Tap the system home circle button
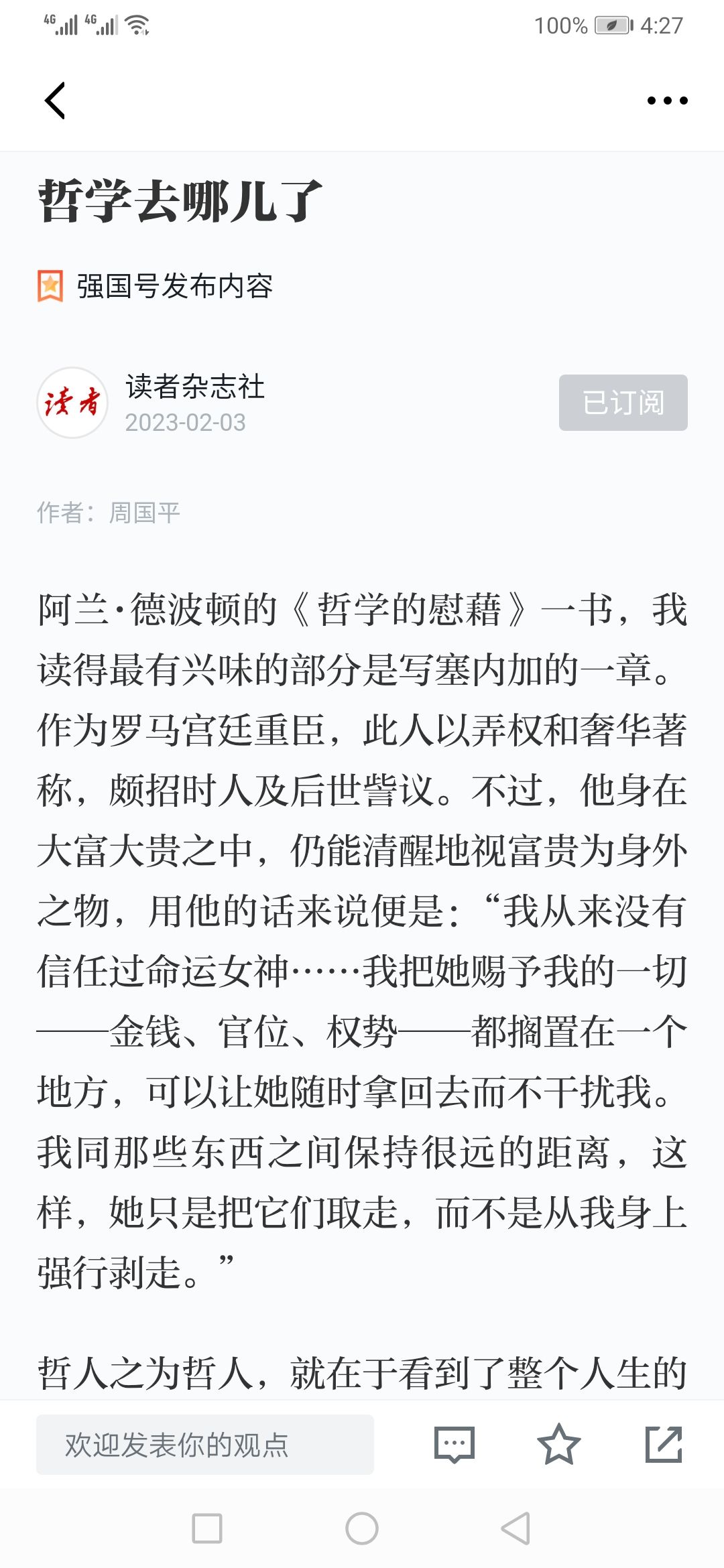Viewport: 724px width, 1568px height. coord(362,1529)
